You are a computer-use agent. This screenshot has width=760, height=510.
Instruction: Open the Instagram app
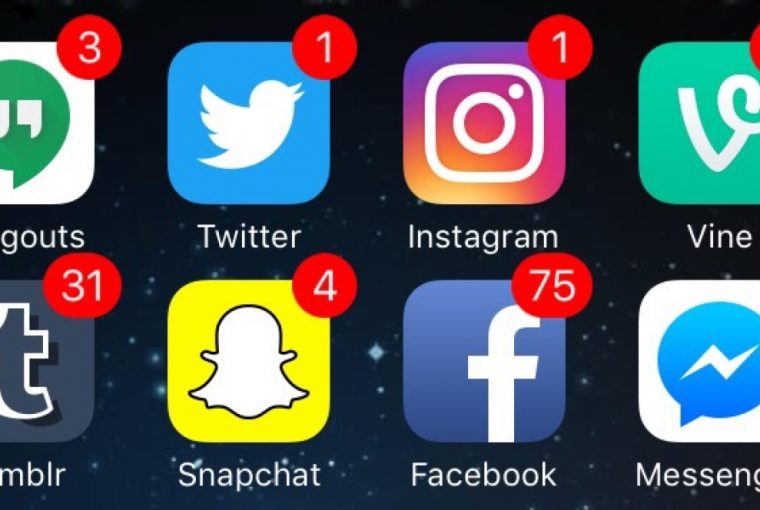[484, 123]
